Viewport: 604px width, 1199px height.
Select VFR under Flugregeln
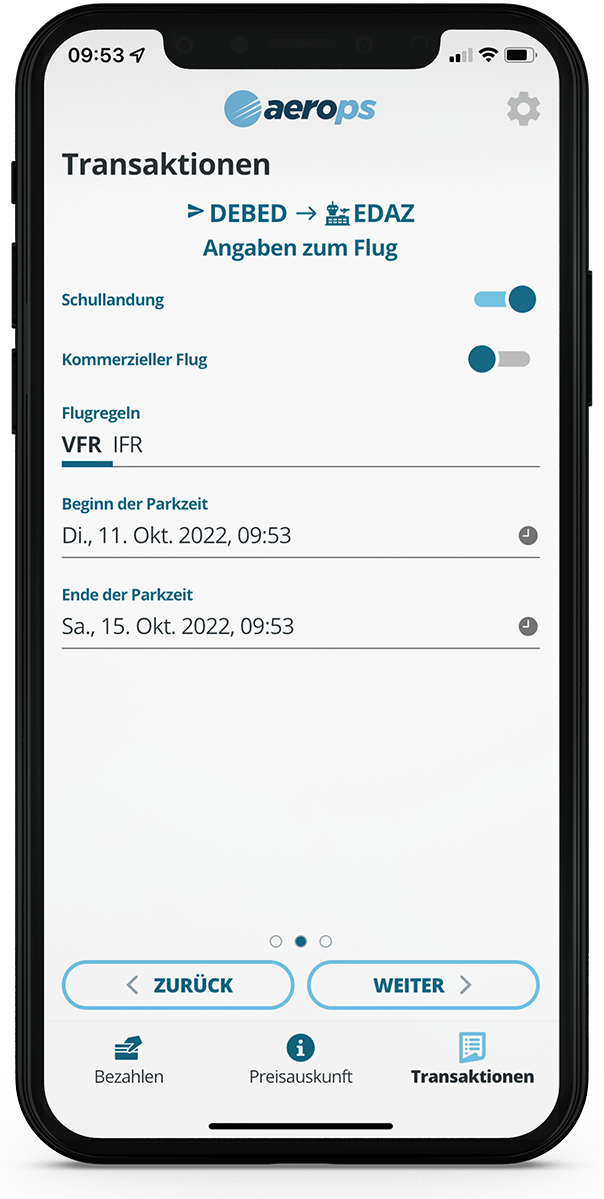point(82,445)
